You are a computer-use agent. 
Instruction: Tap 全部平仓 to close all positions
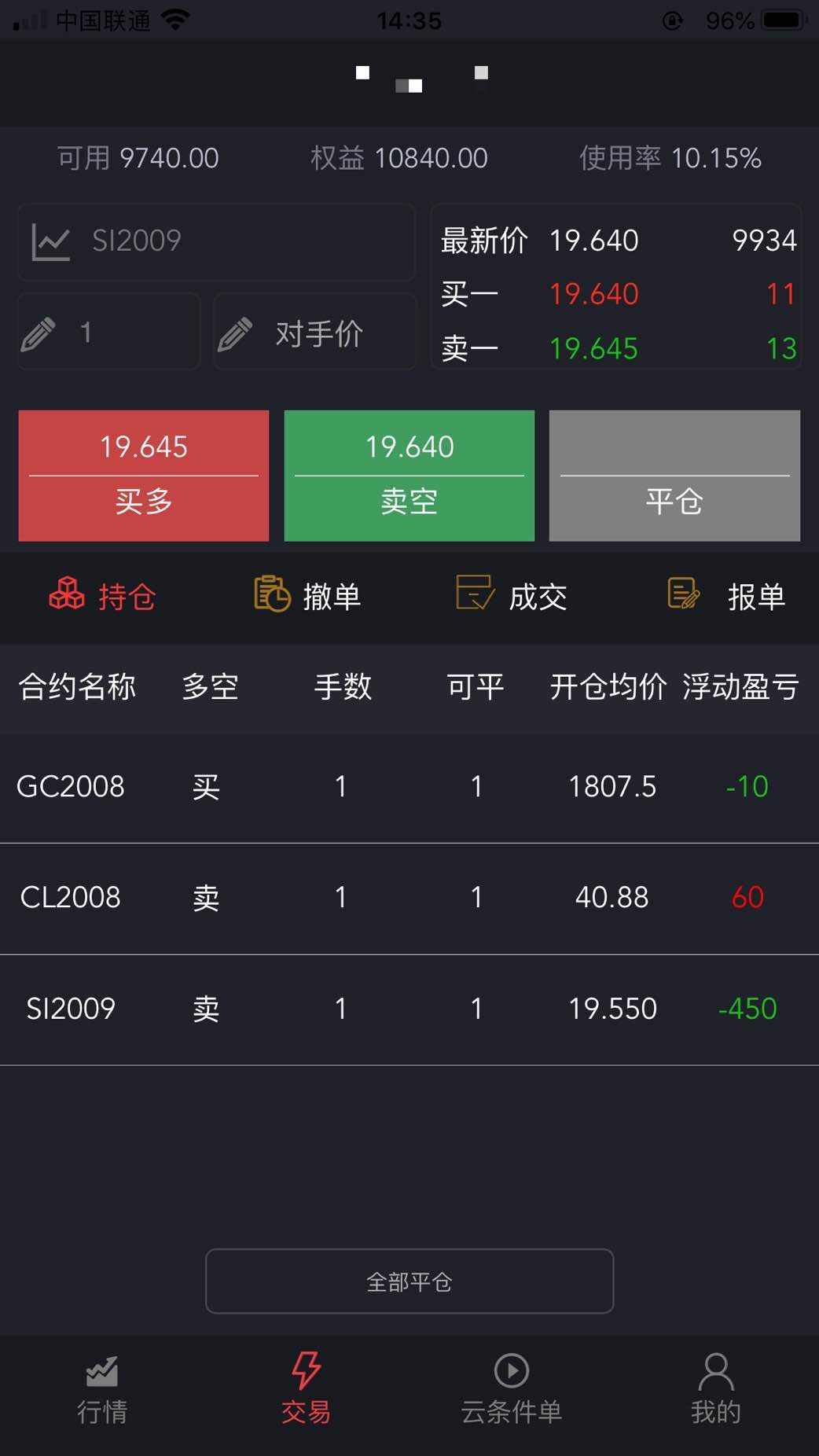pyautogui.click(x=410, y=1281)
